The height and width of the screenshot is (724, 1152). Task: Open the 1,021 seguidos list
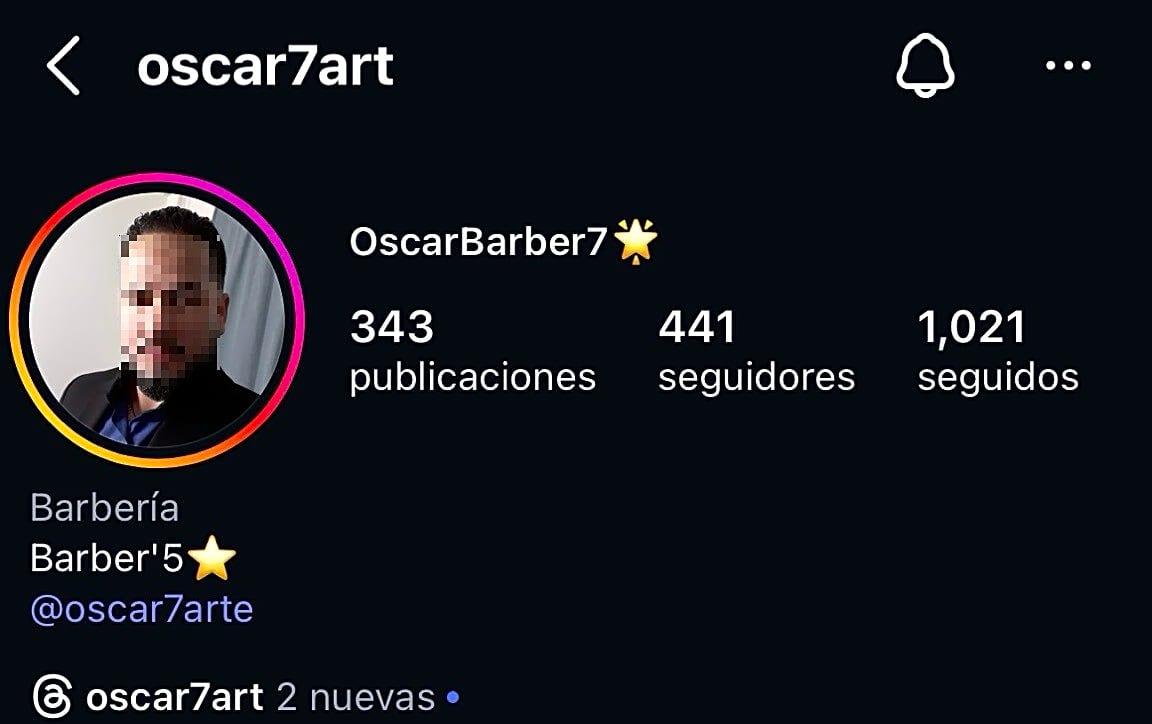pyautogui.click(x=997, y=352)
